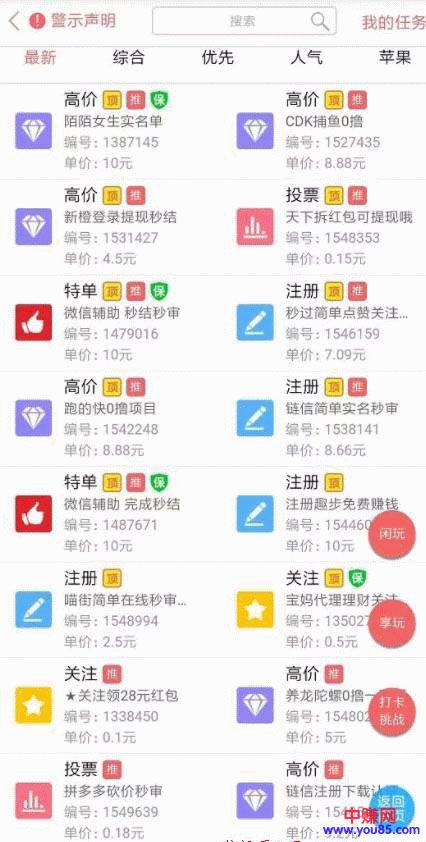Open task 新橙登录提现秒结
The height and width of the screenshot is (842, 426).
[x=107, y=227]
